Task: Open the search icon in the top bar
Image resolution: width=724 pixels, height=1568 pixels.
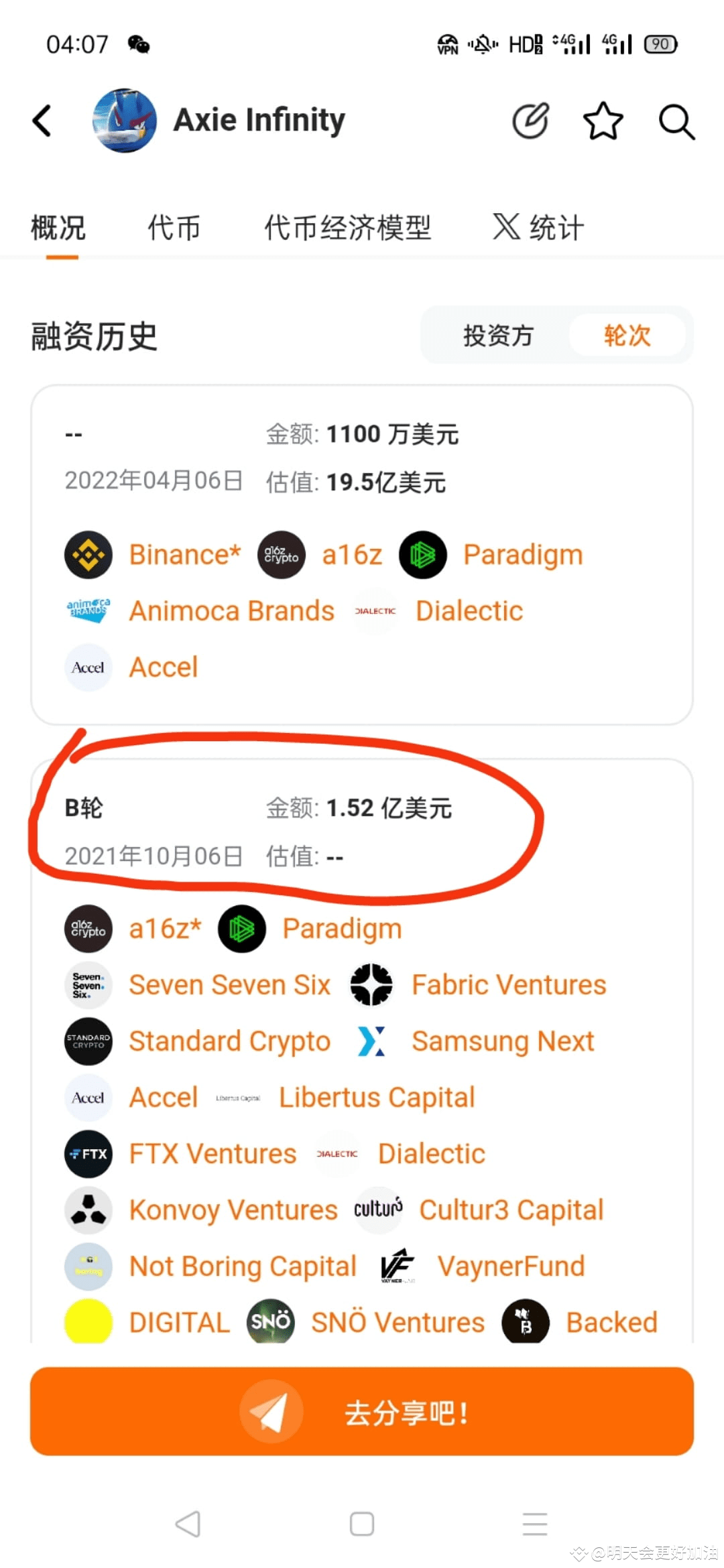Action: coord(676,121)
